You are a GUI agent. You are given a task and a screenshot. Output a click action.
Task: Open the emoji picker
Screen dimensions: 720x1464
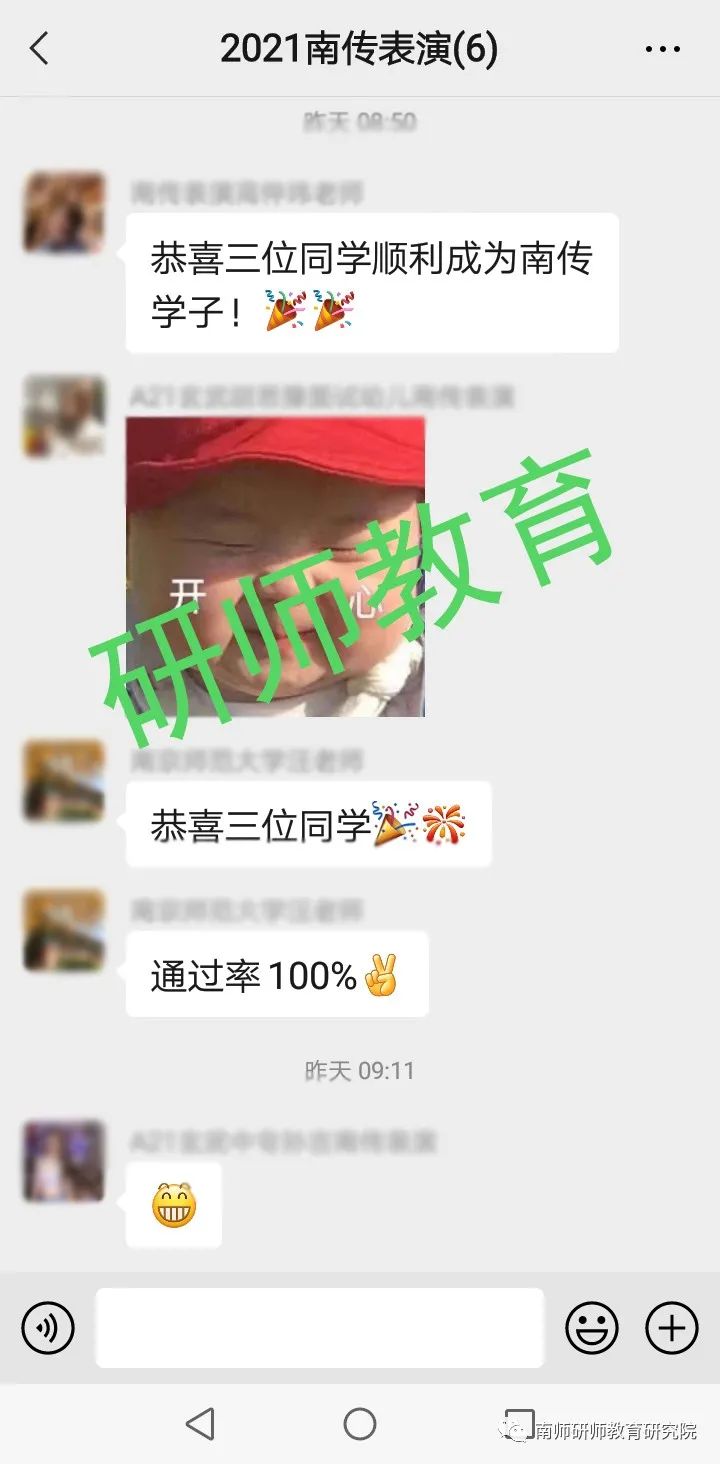tap(592, 1328)
